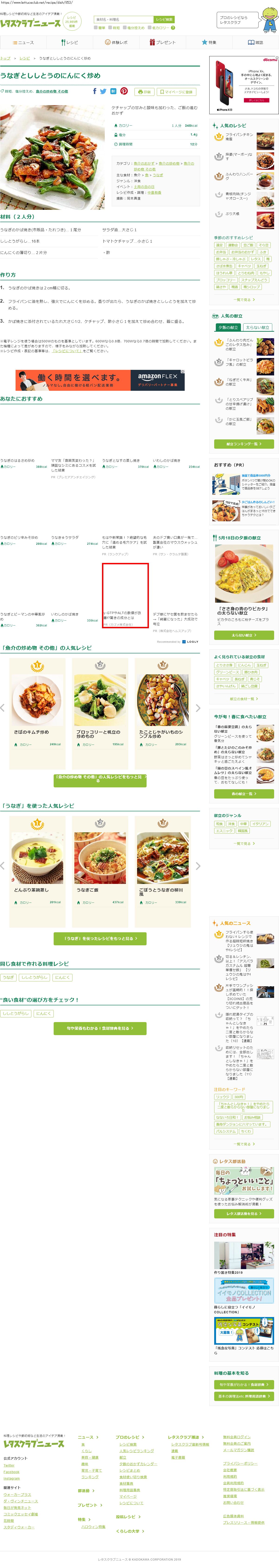Screen dimensions: 279x1568
Task: Print the recipe with the 印刷 button
Action: point(144,92)
